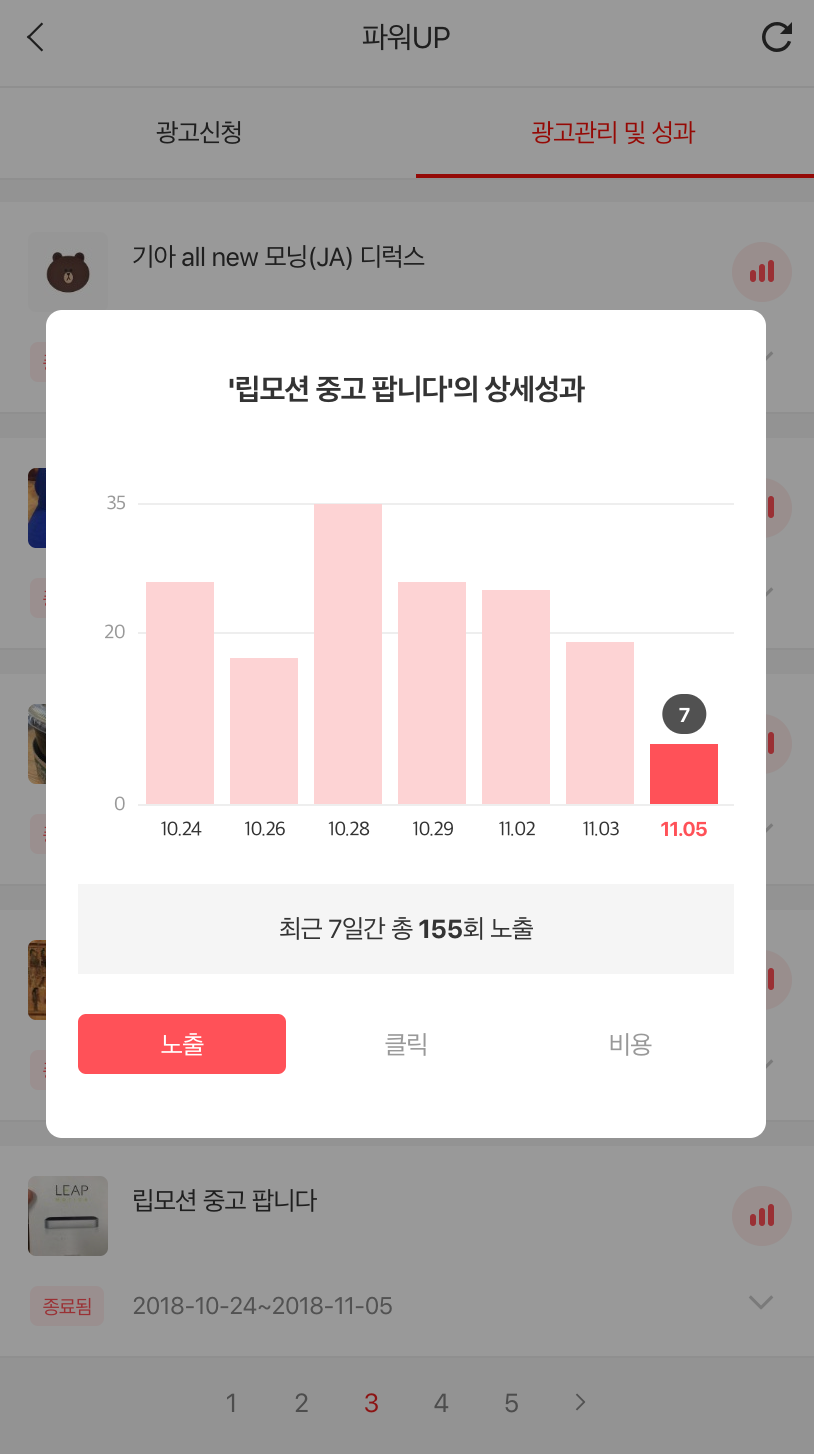Open the 광고관리 및 성과 tab
The height and width of the screenshot is (1454, 814).
613,132
